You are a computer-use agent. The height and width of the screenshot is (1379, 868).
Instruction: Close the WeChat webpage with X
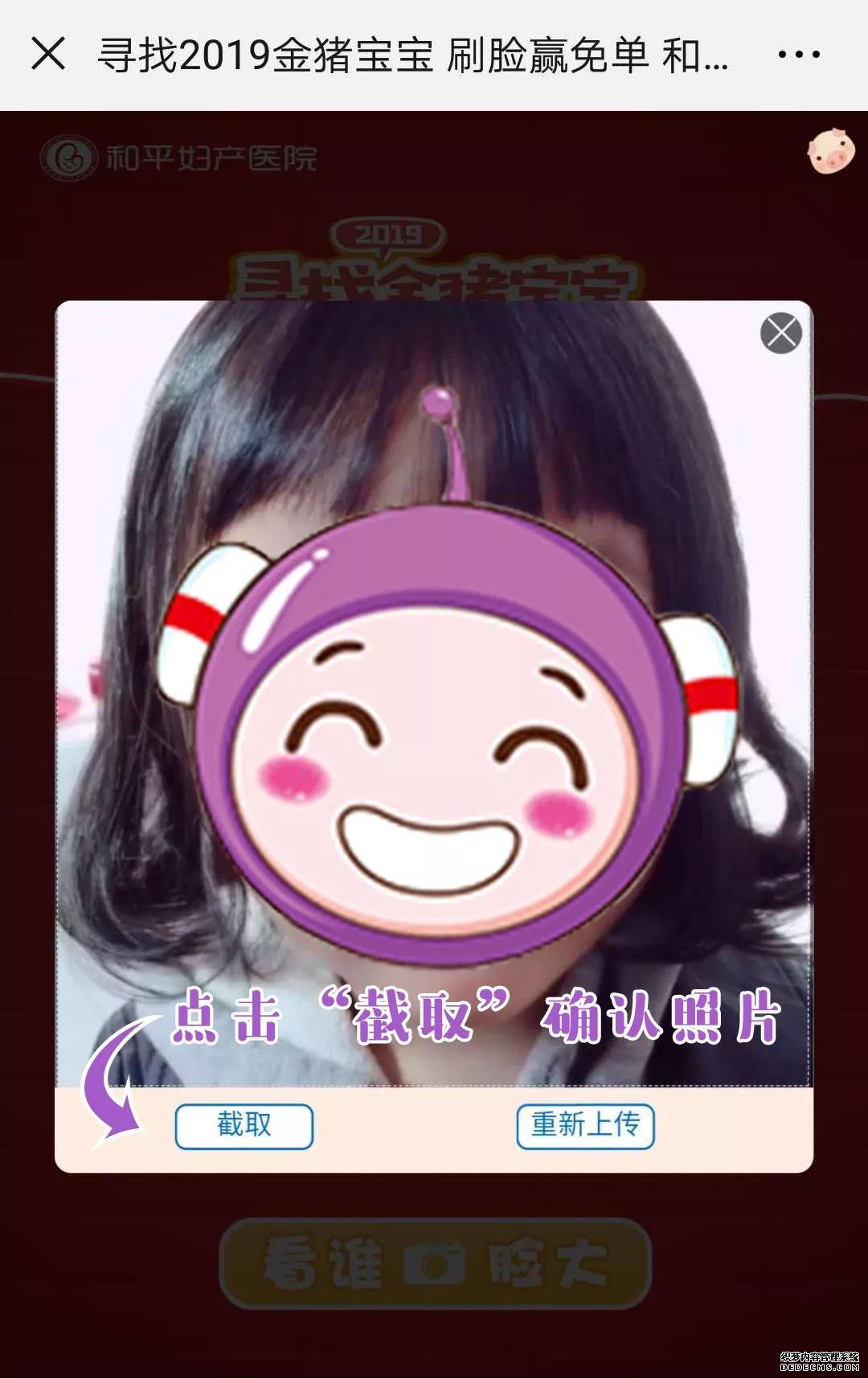pyautogui.click(x=48, y=55)
